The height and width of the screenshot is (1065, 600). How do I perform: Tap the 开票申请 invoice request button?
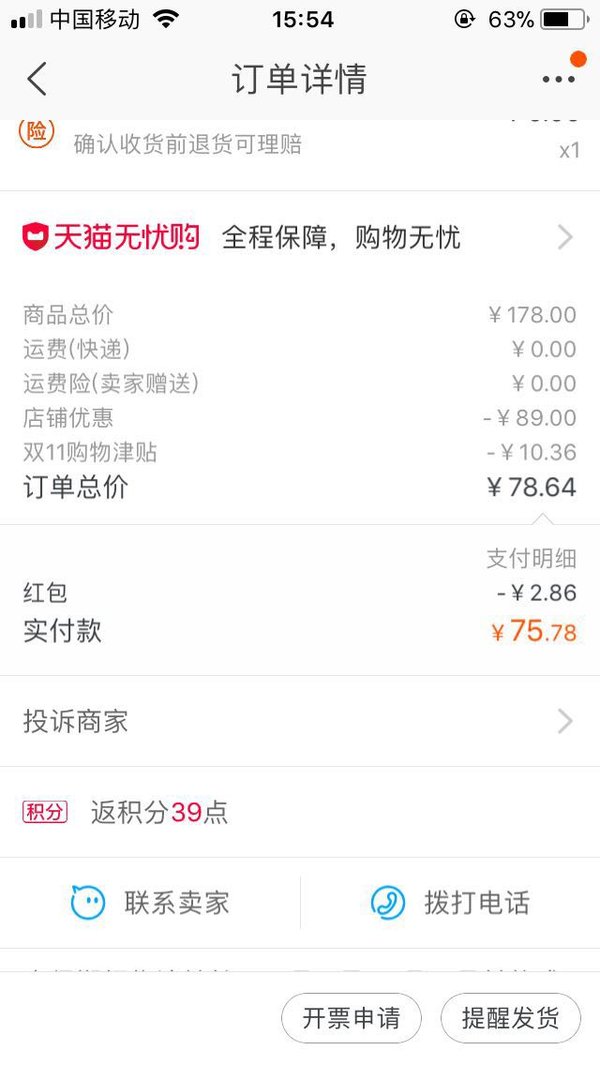click(351, 1017)
